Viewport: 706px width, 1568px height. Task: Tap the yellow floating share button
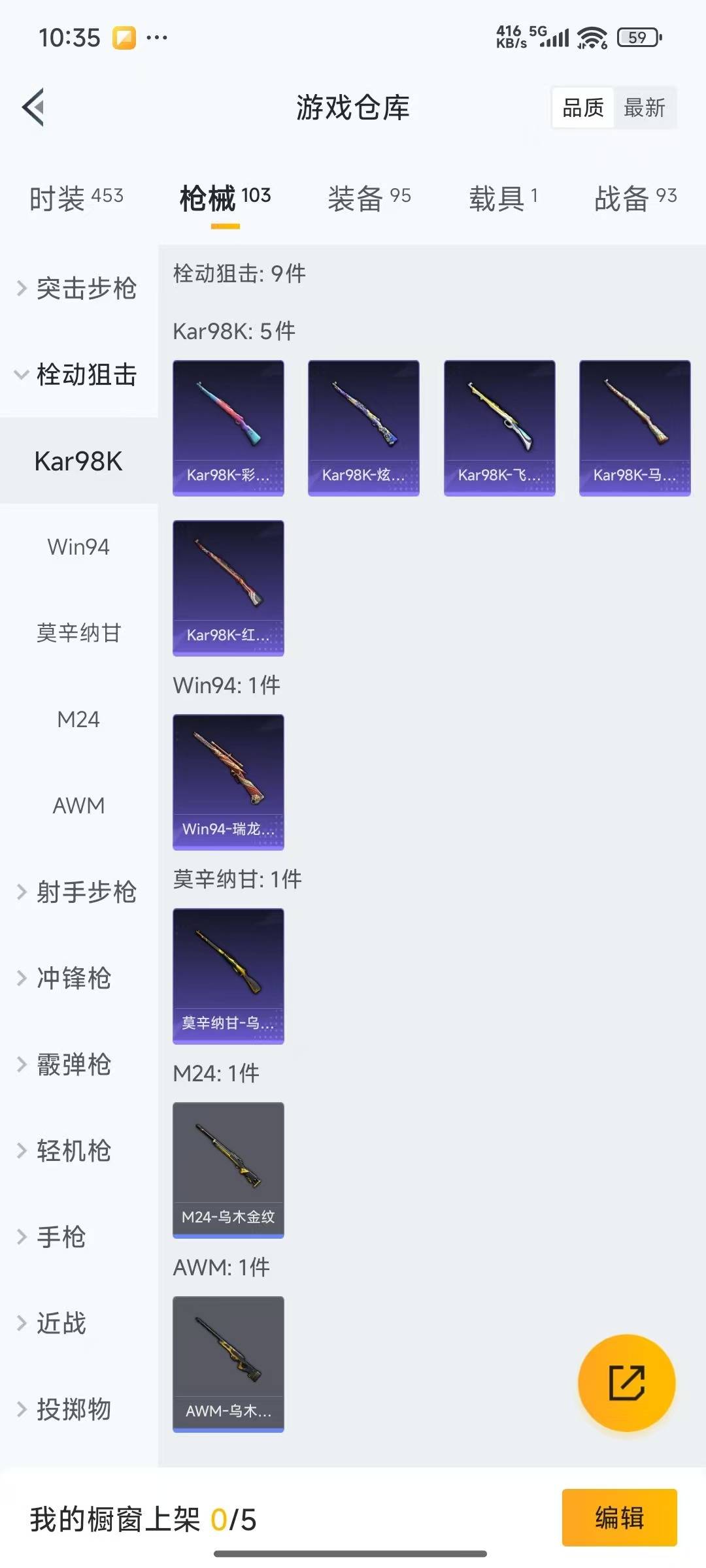(x=627, y=1382)
